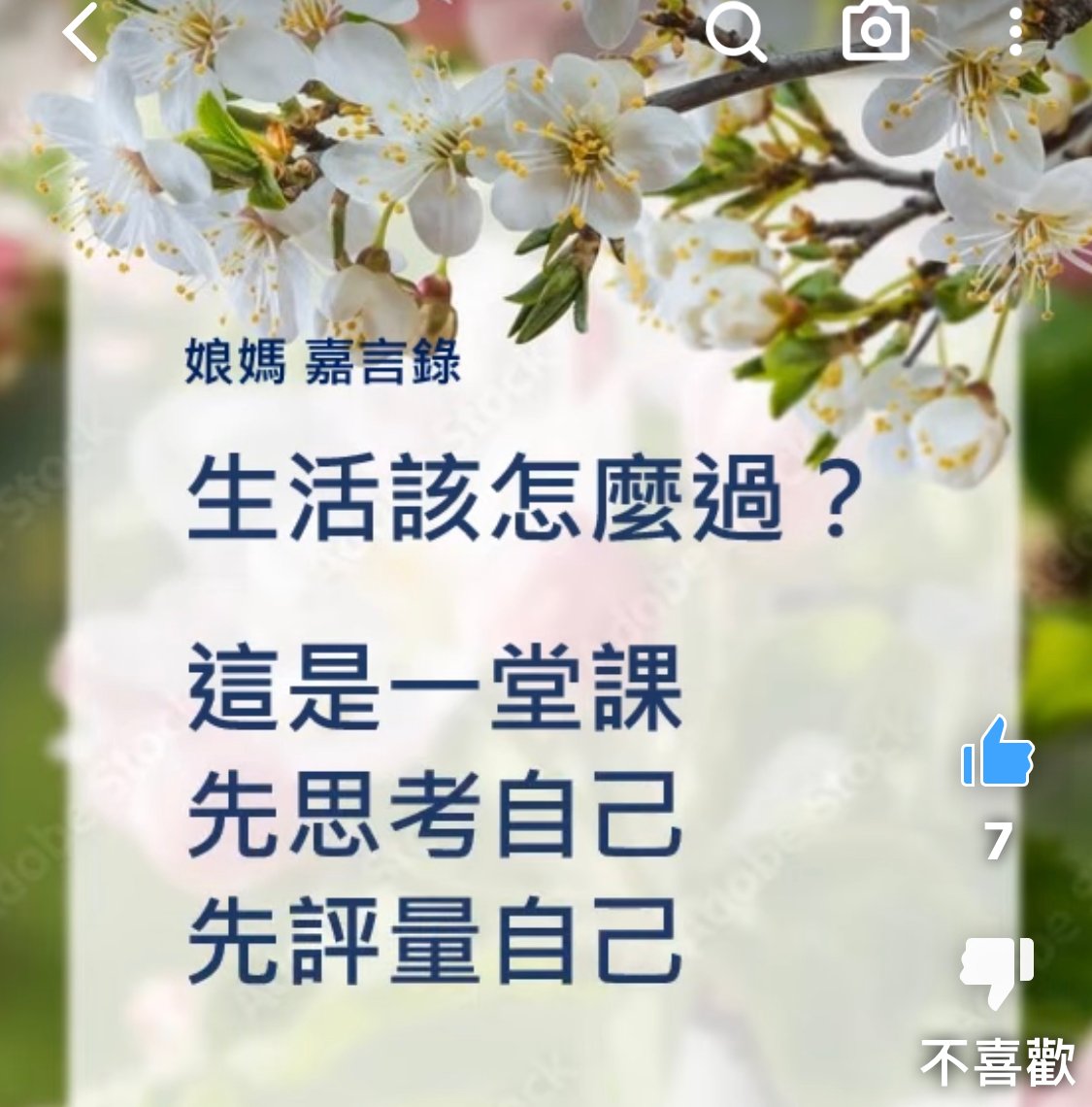Open search with the magnifier icon
Viewport: 1092px width, 1107px height.
pyautogui.click(x=734, y=31)
